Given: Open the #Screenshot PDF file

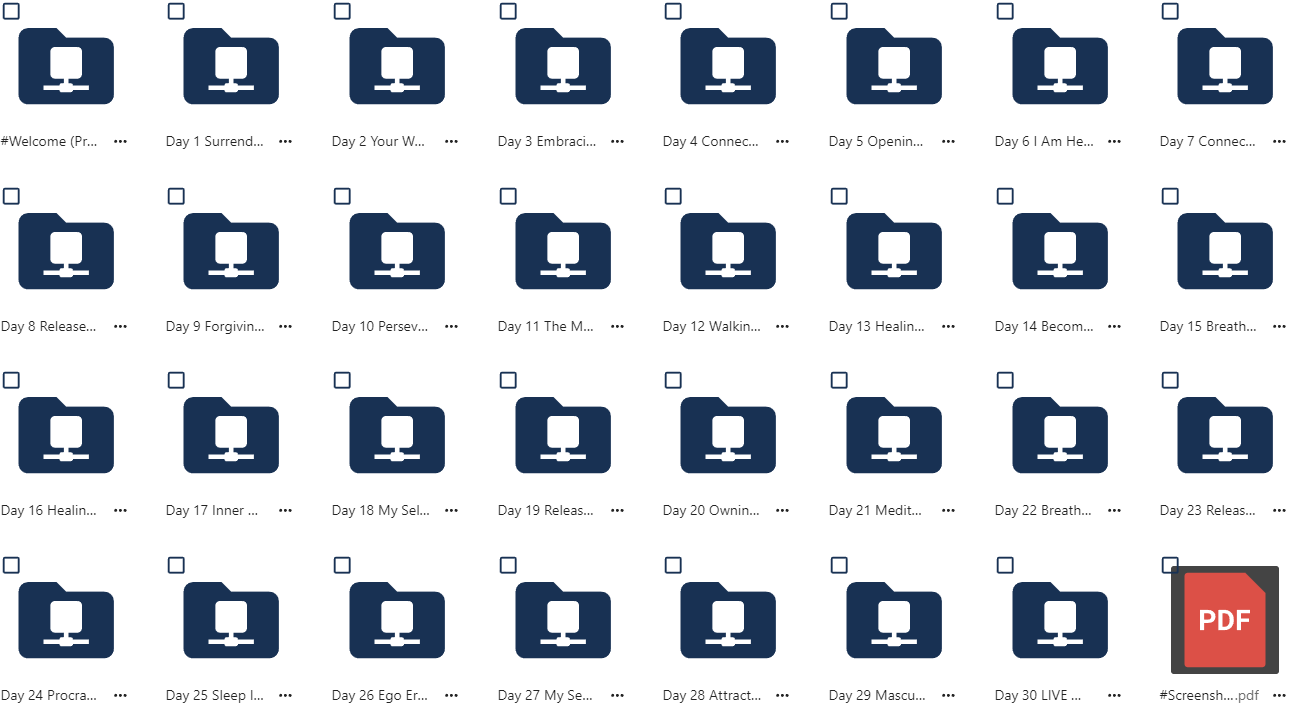Looking at the screenshot, I should 1225,620.
